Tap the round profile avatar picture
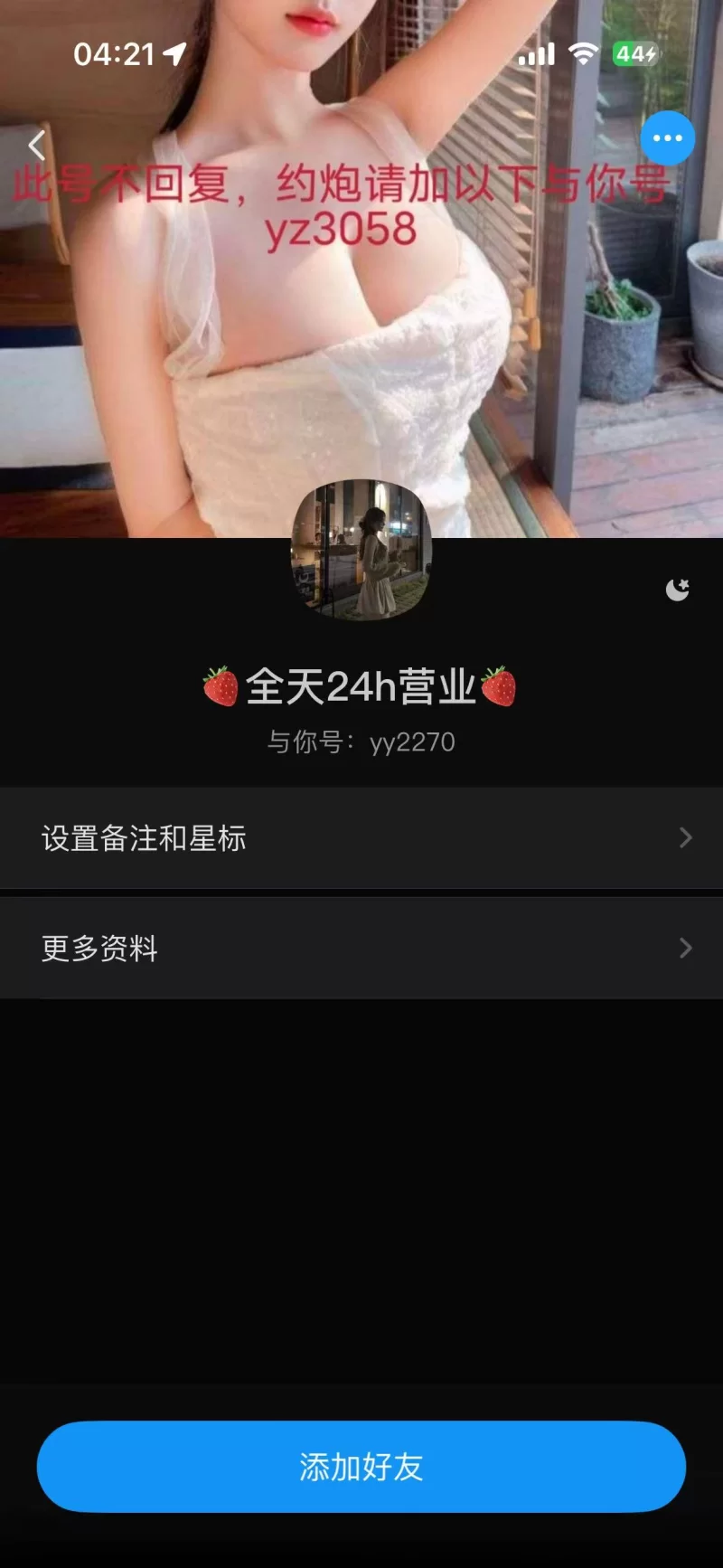This screenshot has height=1568, width=723. coord(361,549)
